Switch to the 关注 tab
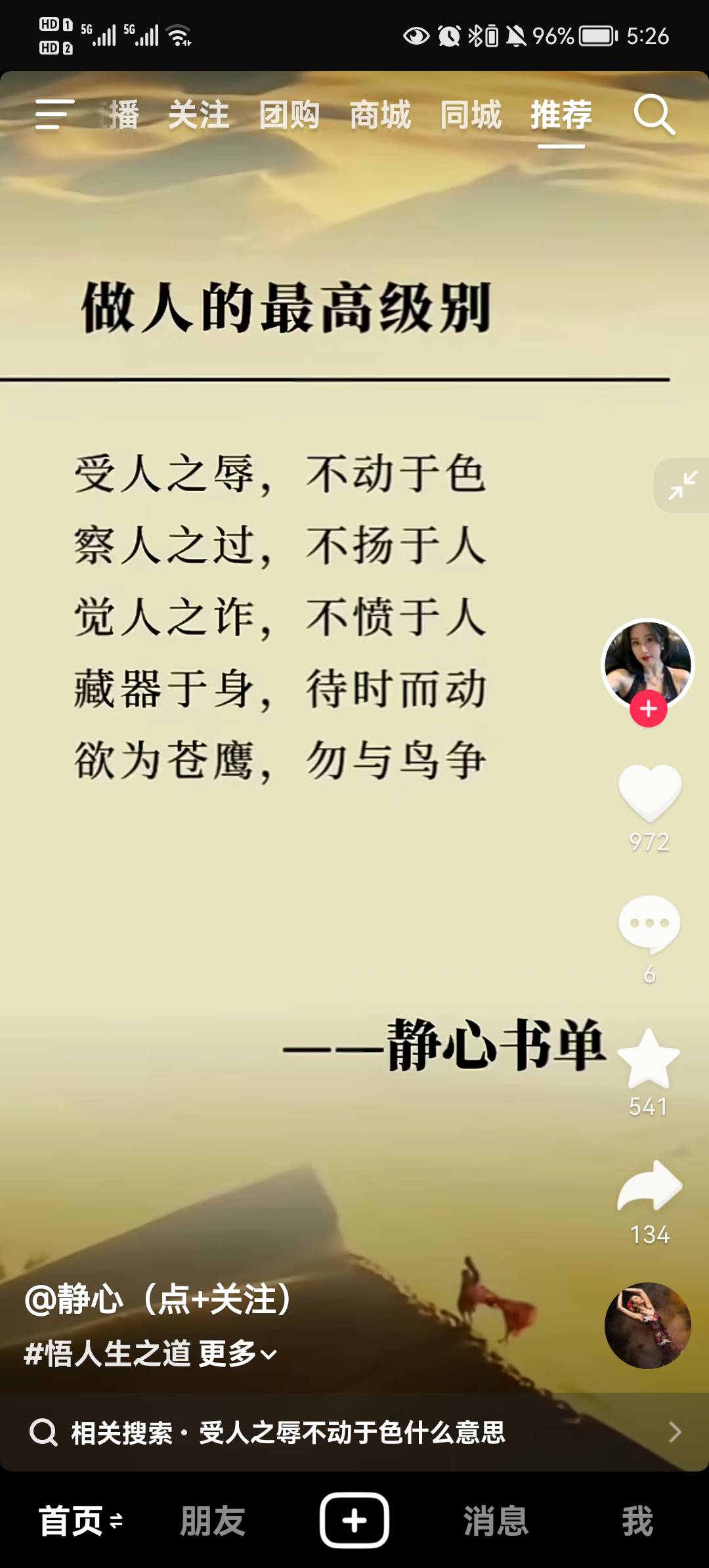709x1568 pixels. point(198,115)
